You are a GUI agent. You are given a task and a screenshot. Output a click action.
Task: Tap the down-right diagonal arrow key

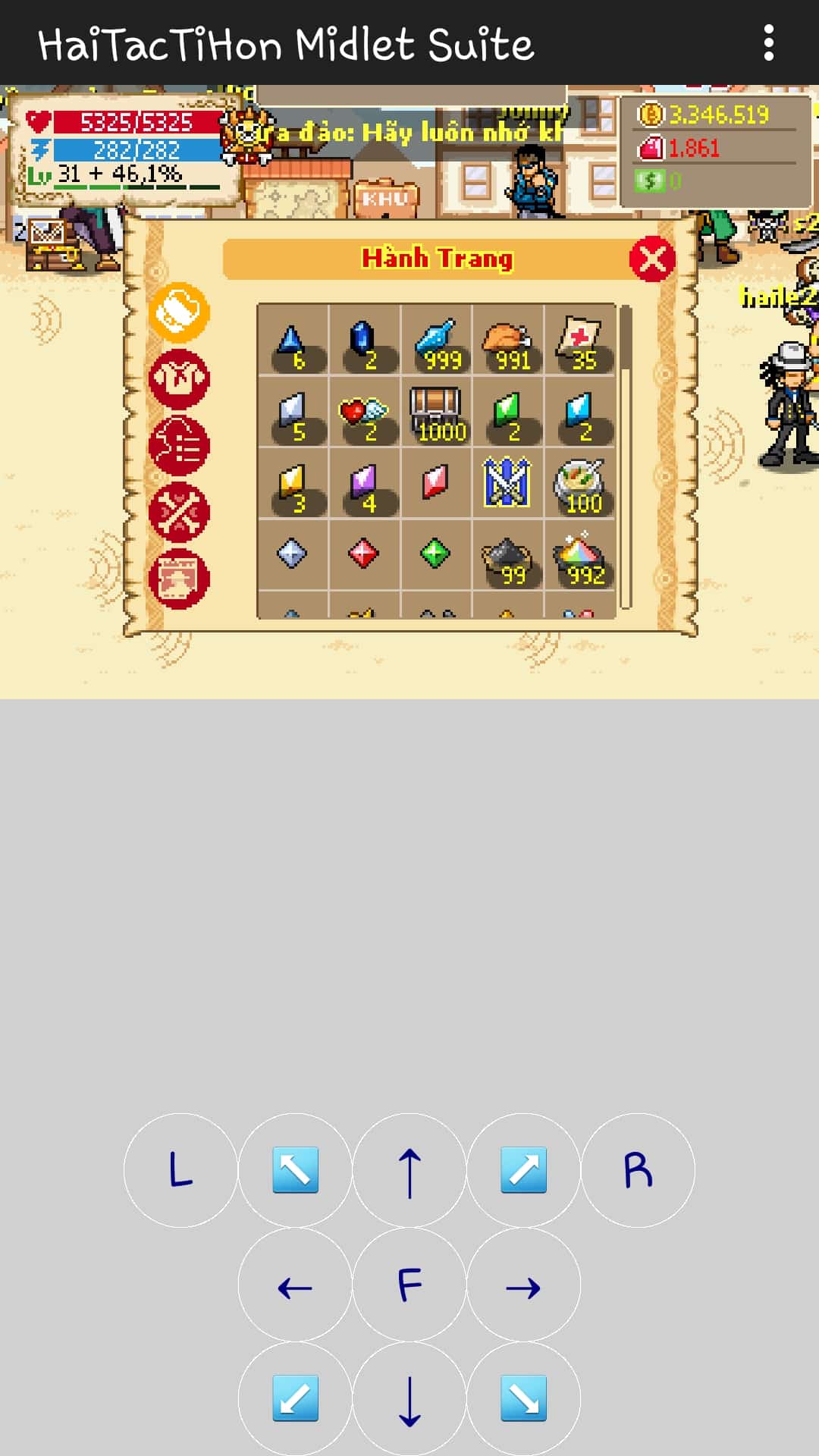[523, 1400]
